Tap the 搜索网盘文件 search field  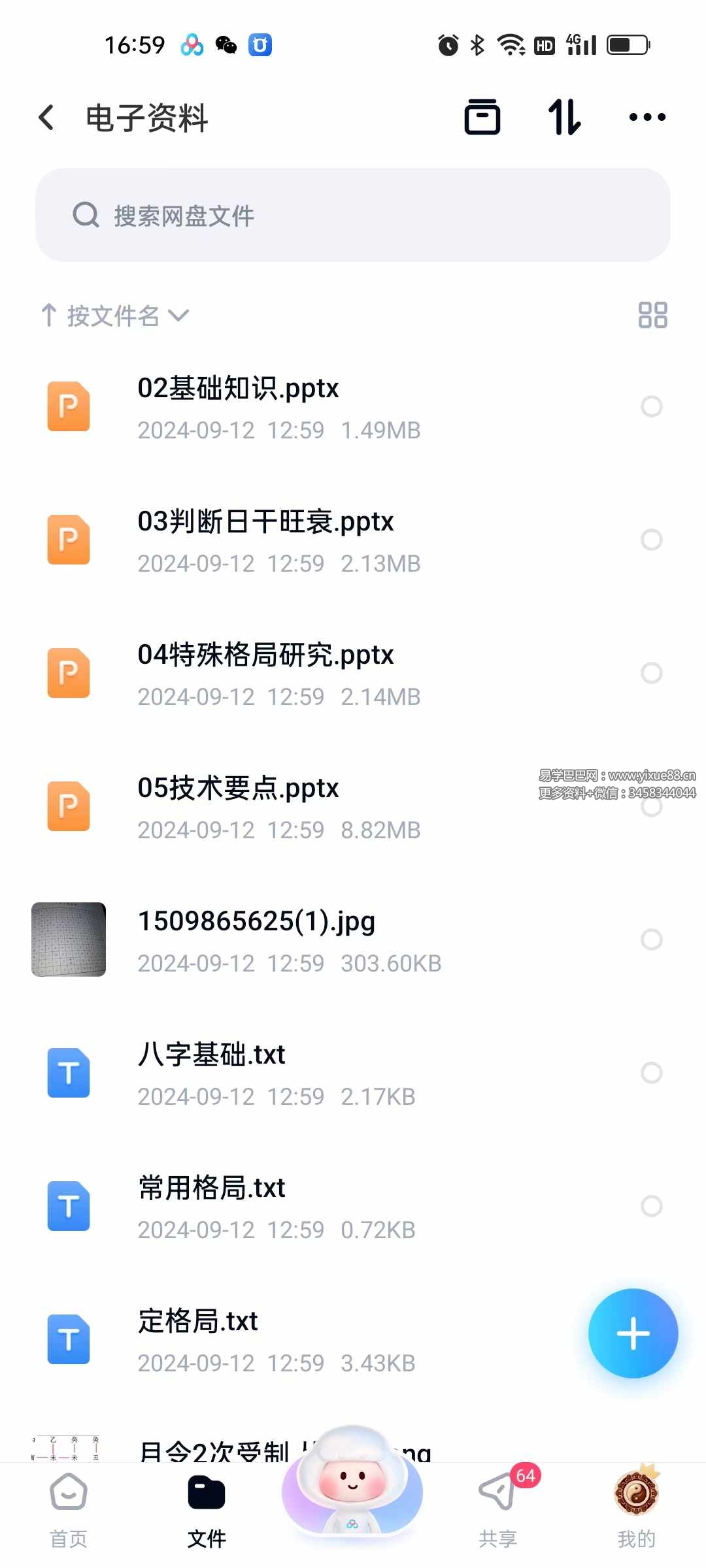click(x=353, y=216)
